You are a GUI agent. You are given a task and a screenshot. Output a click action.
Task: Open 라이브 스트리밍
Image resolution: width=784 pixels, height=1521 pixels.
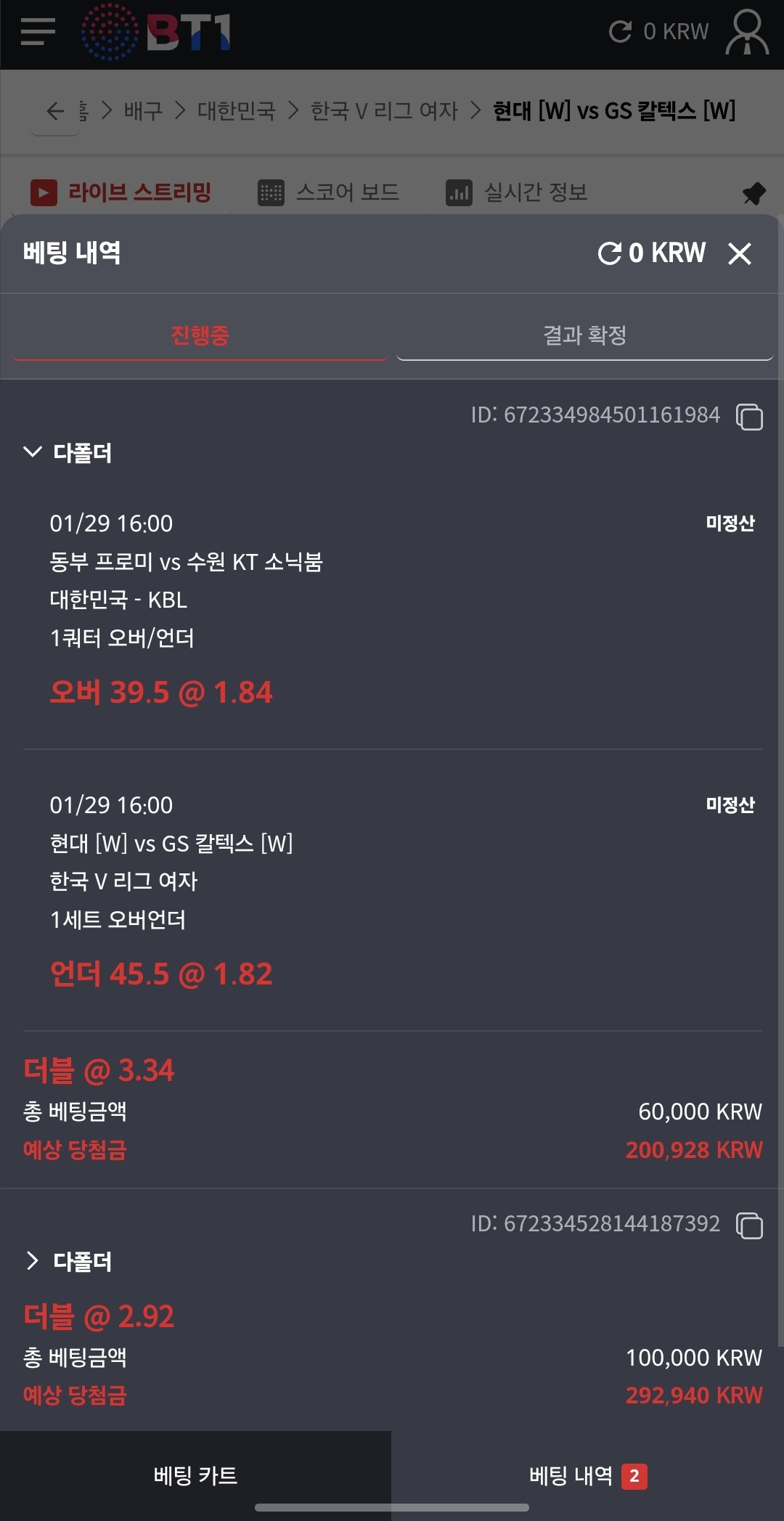point(121,192)
